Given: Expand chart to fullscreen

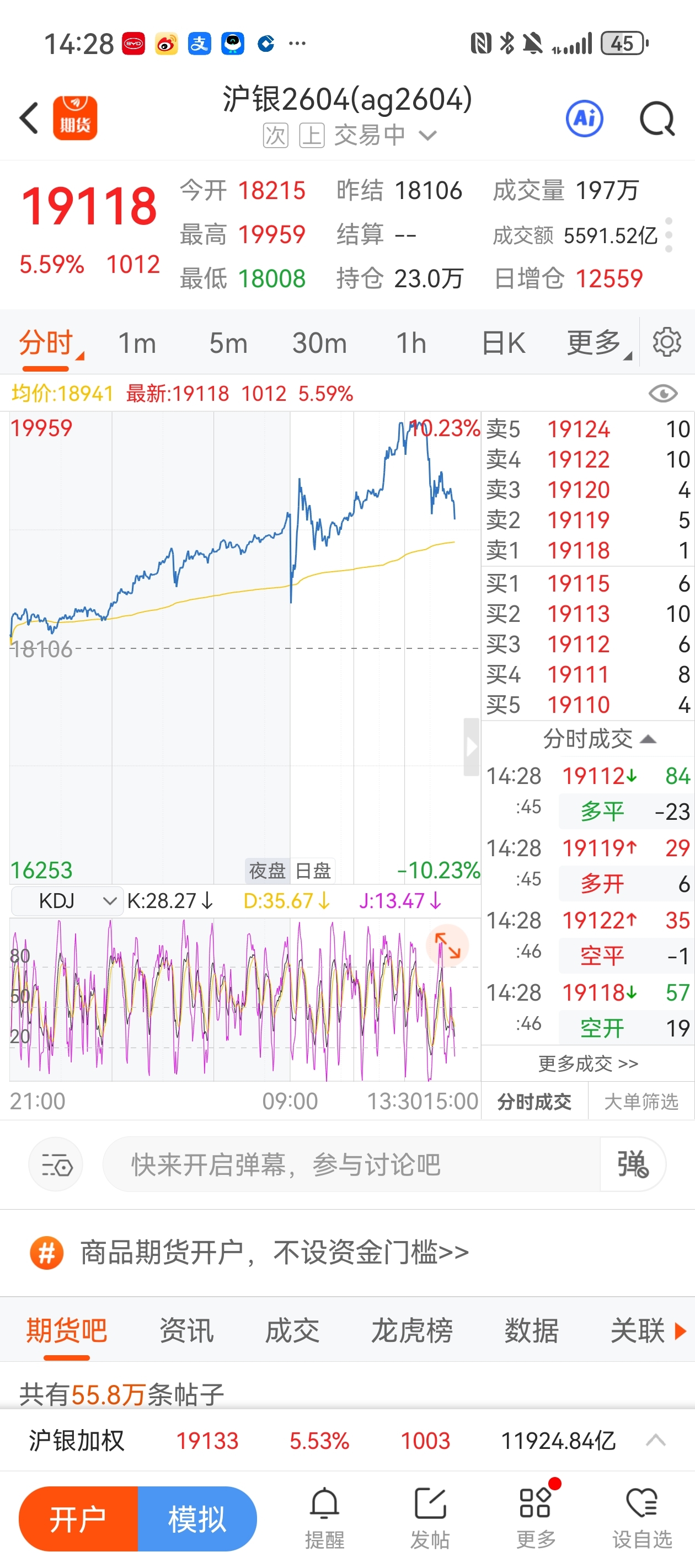Looking at the screenshot, I should tap(447, 946).
